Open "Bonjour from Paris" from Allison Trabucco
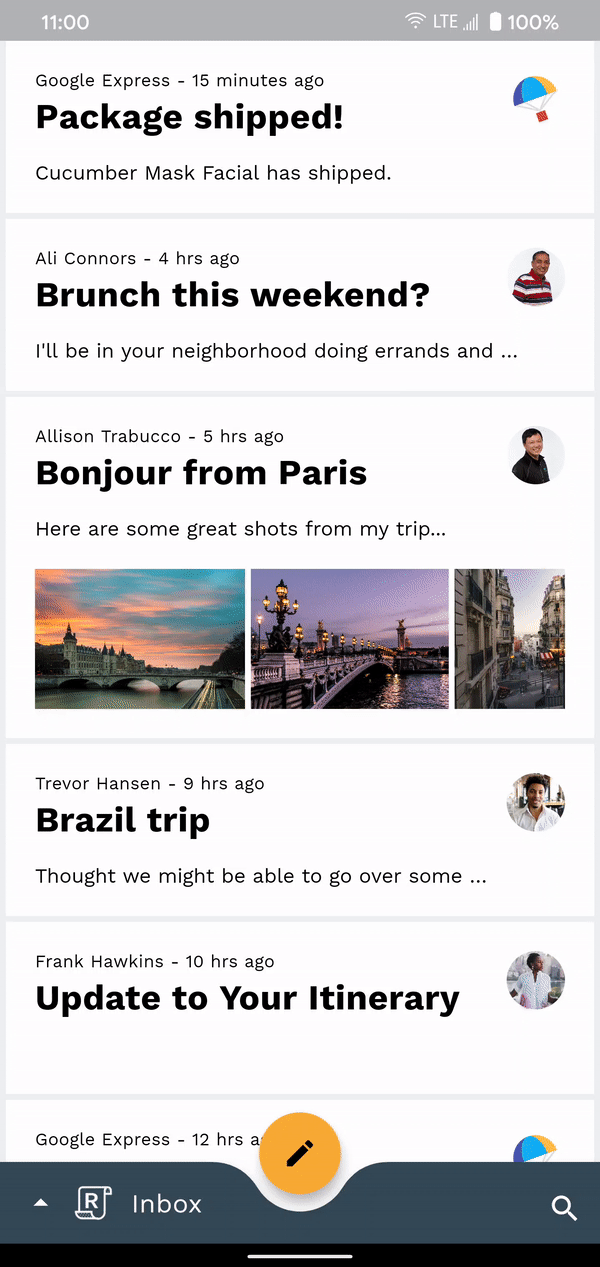Screen dimensions: 600x1267 [x=201, y=473]
